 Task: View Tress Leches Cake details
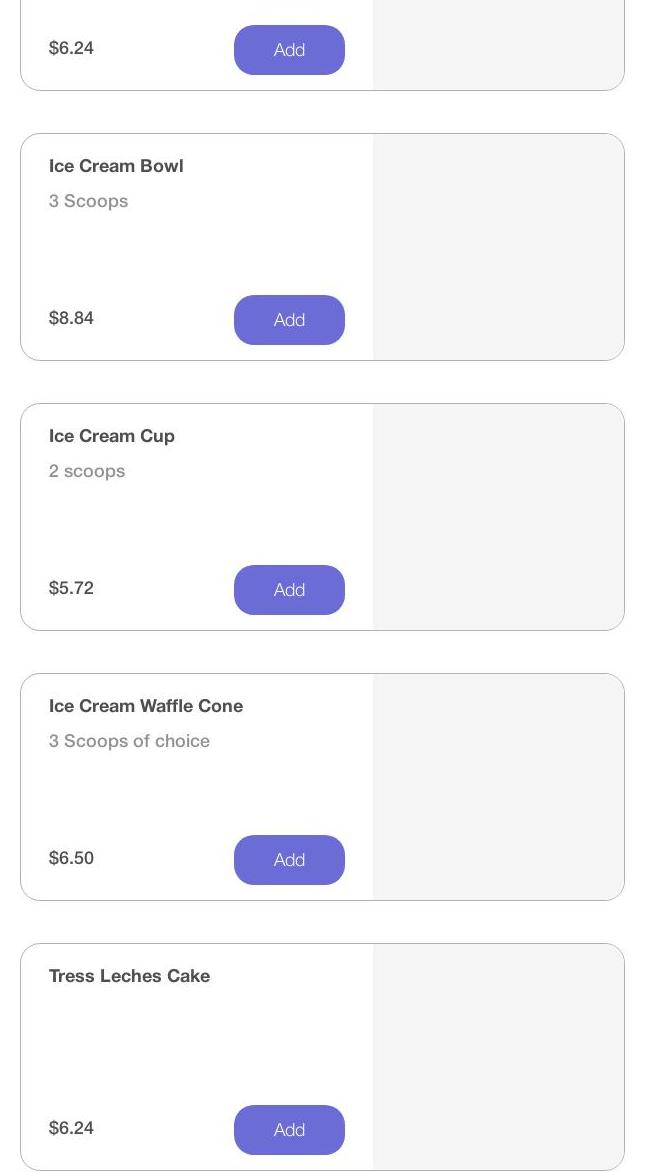pos(129,976)
